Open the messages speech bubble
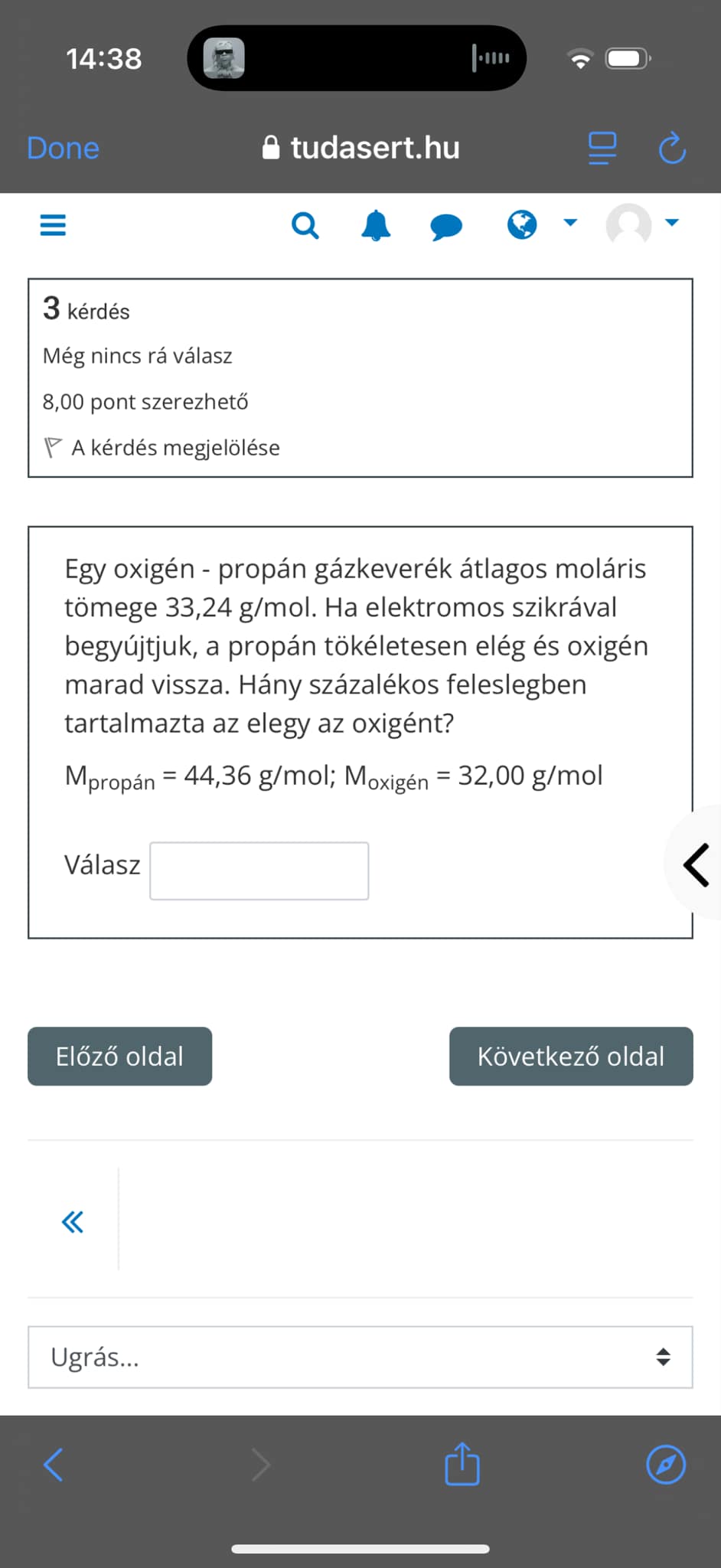The image size is (721, 1568). [x=446, y=227]
